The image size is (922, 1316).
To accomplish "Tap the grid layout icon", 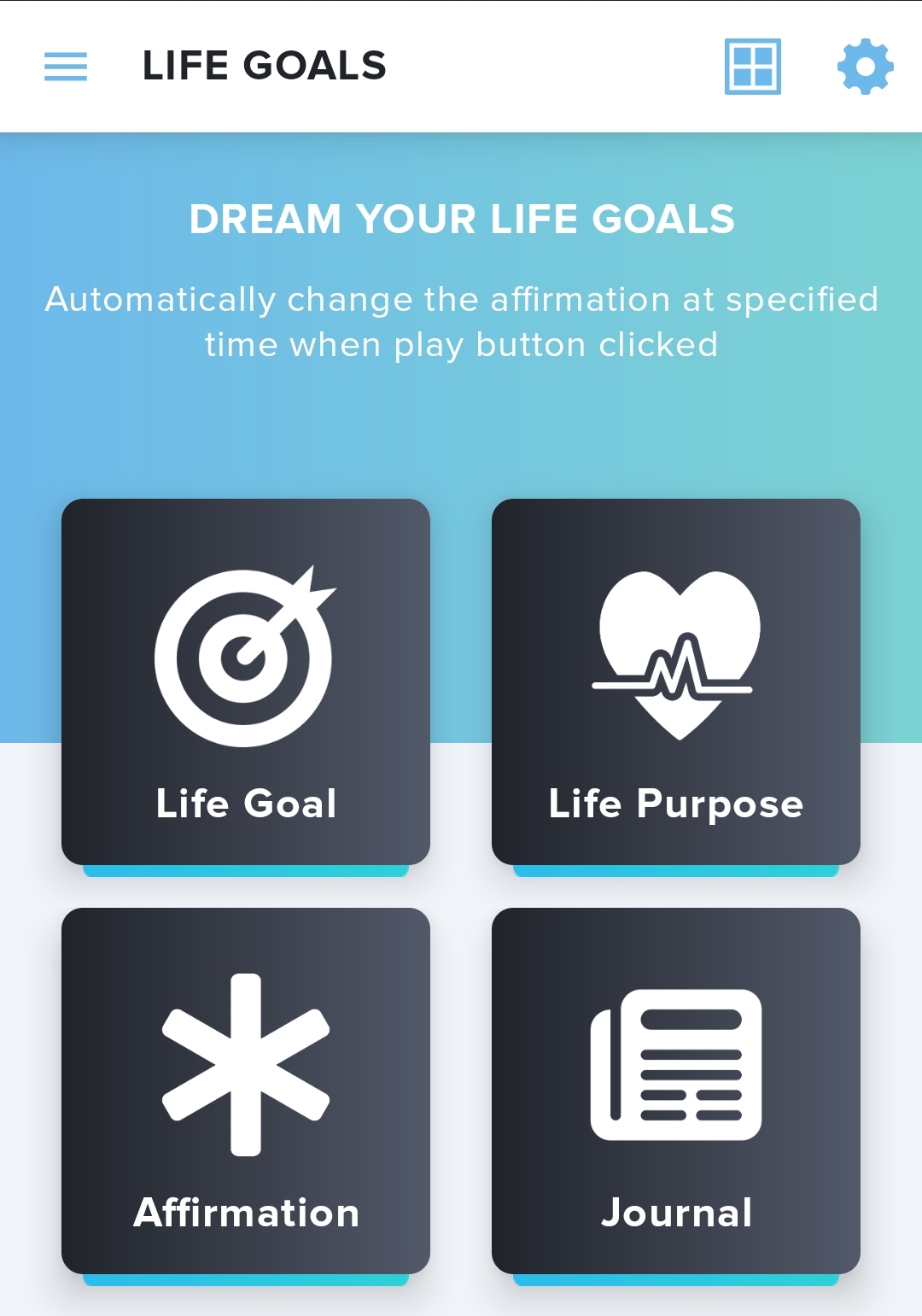I will [x=752, y=67].
